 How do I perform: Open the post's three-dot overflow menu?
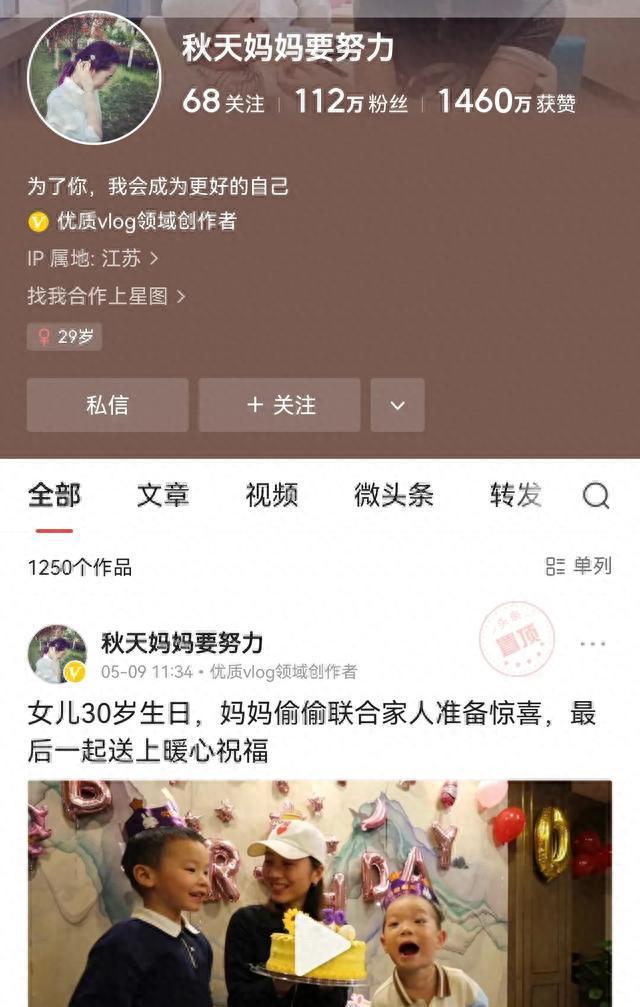(593, 644)
